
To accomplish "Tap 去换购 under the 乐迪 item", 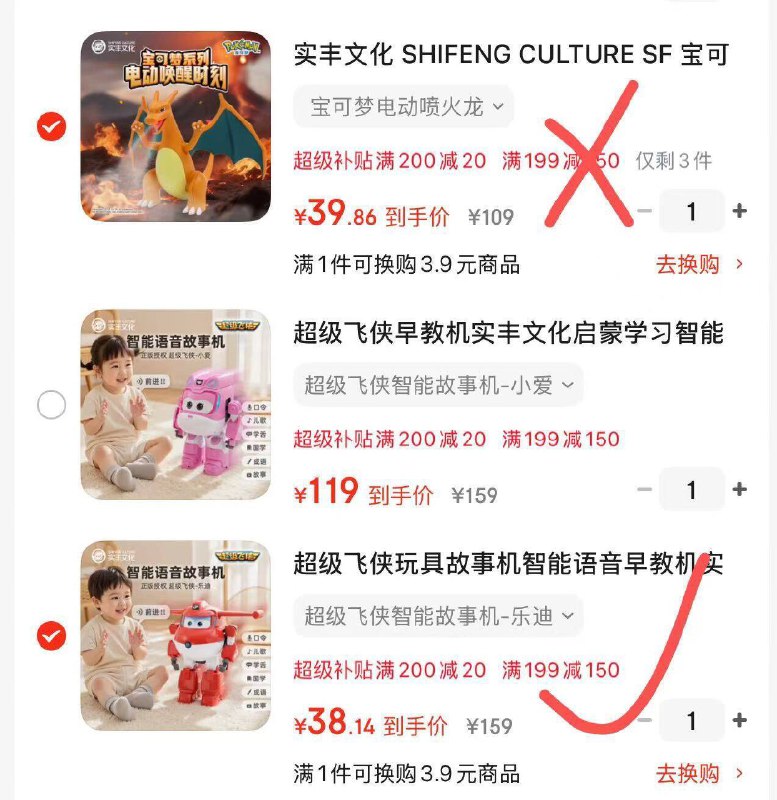I will click(x=699, y=773).
